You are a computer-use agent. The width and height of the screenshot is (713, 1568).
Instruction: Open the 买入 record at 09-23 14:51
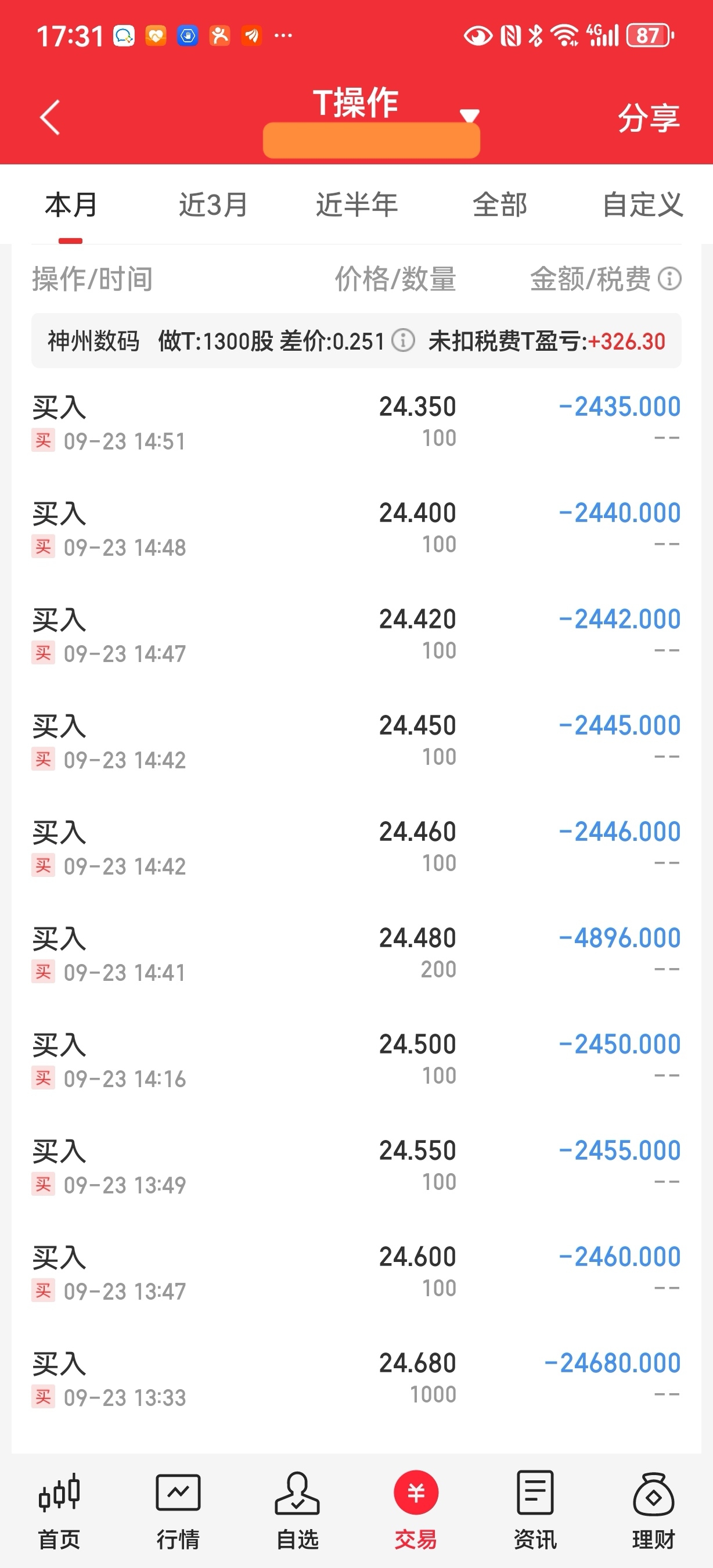tap(356, 423)
